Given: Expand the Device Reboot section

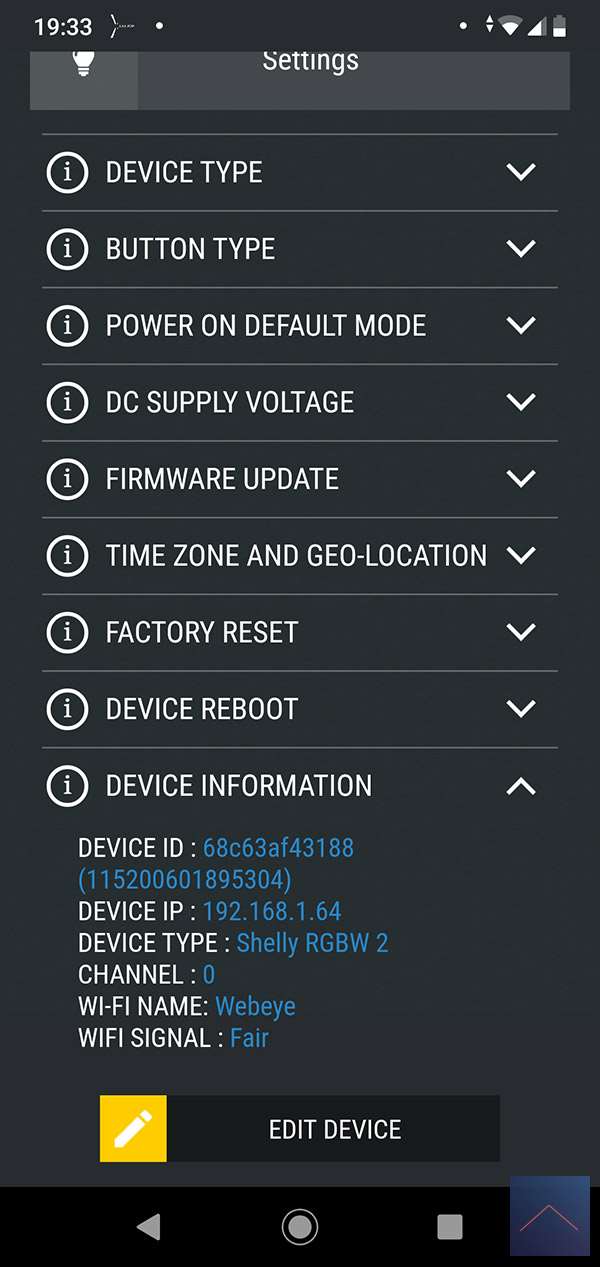Looking at the screenshot, I should [x=520, y=709].
